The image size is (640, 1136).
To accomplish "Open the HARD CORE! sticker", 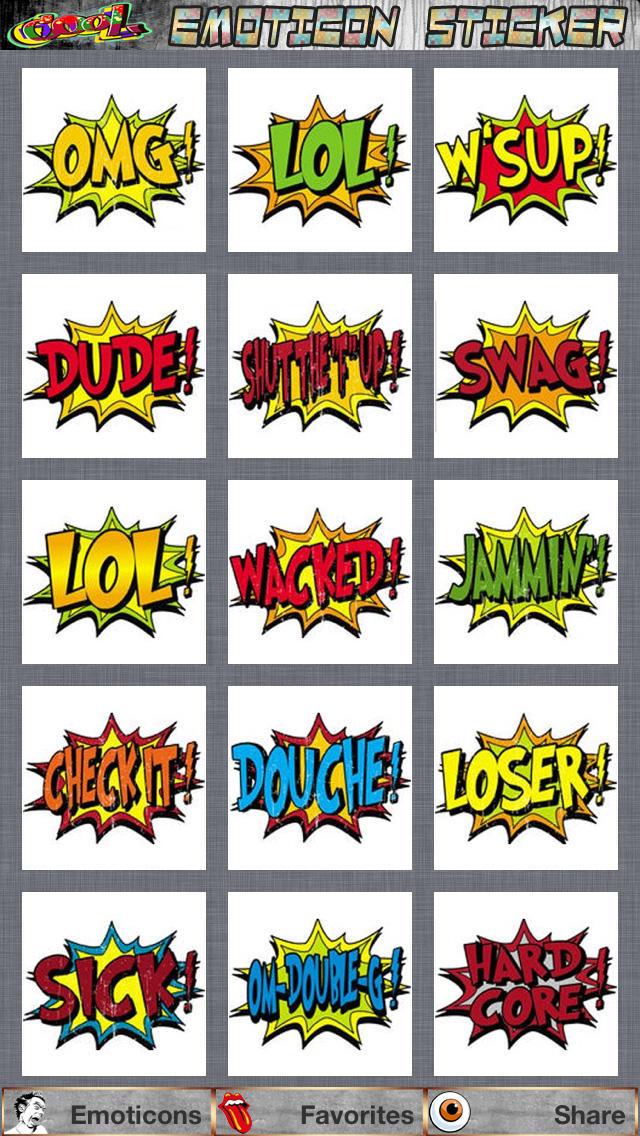I will pos(526,984).
